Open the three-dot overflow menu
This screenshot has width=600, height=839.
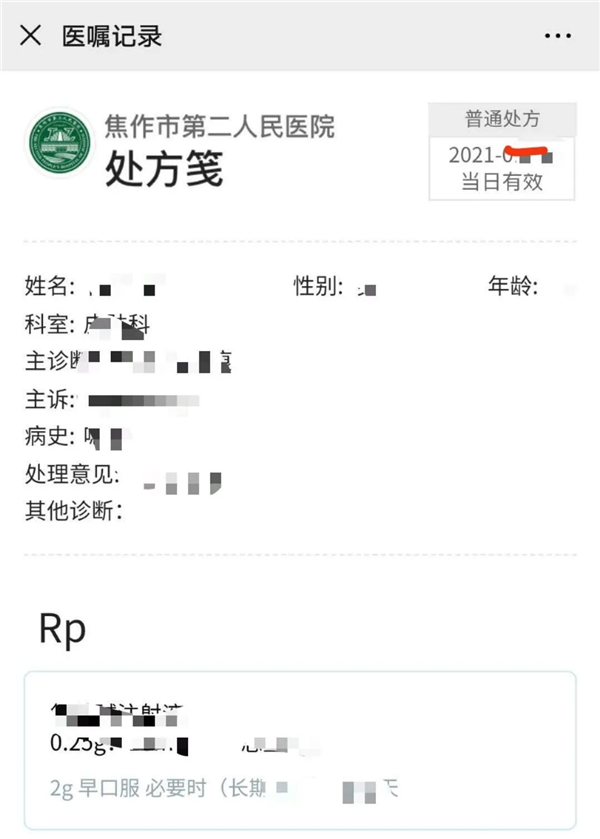(557, 36)
